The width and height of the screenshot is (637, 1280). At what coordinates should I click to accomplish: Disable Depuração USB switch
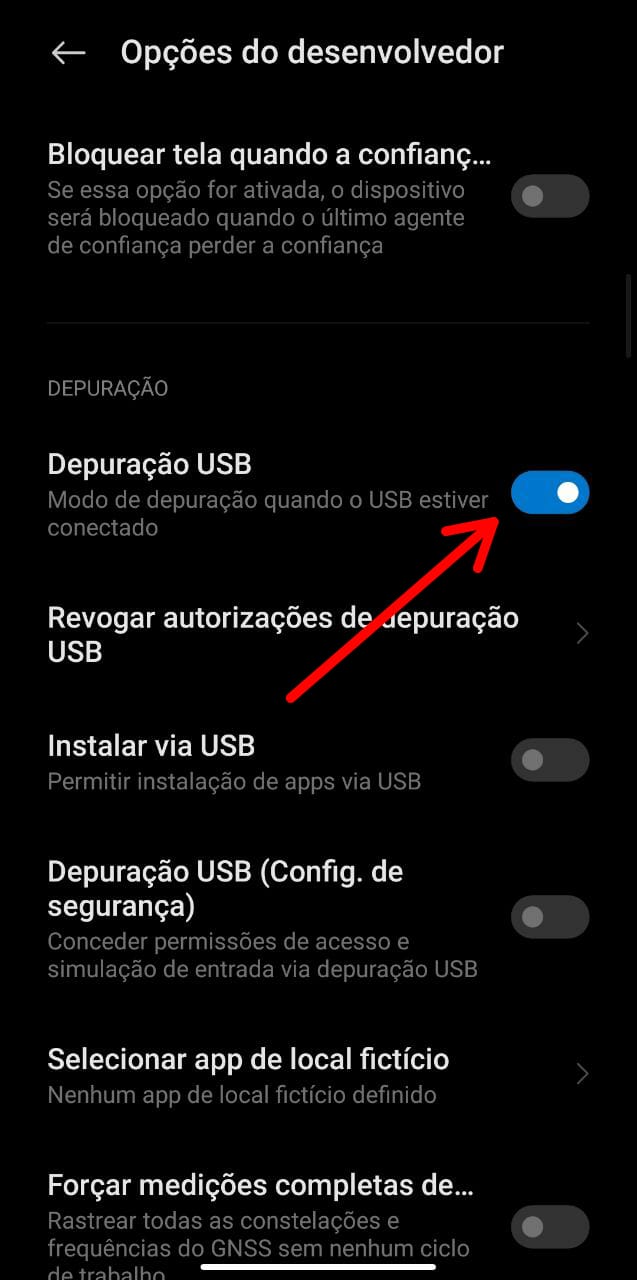pyautogui.click(x=549, y=493)
